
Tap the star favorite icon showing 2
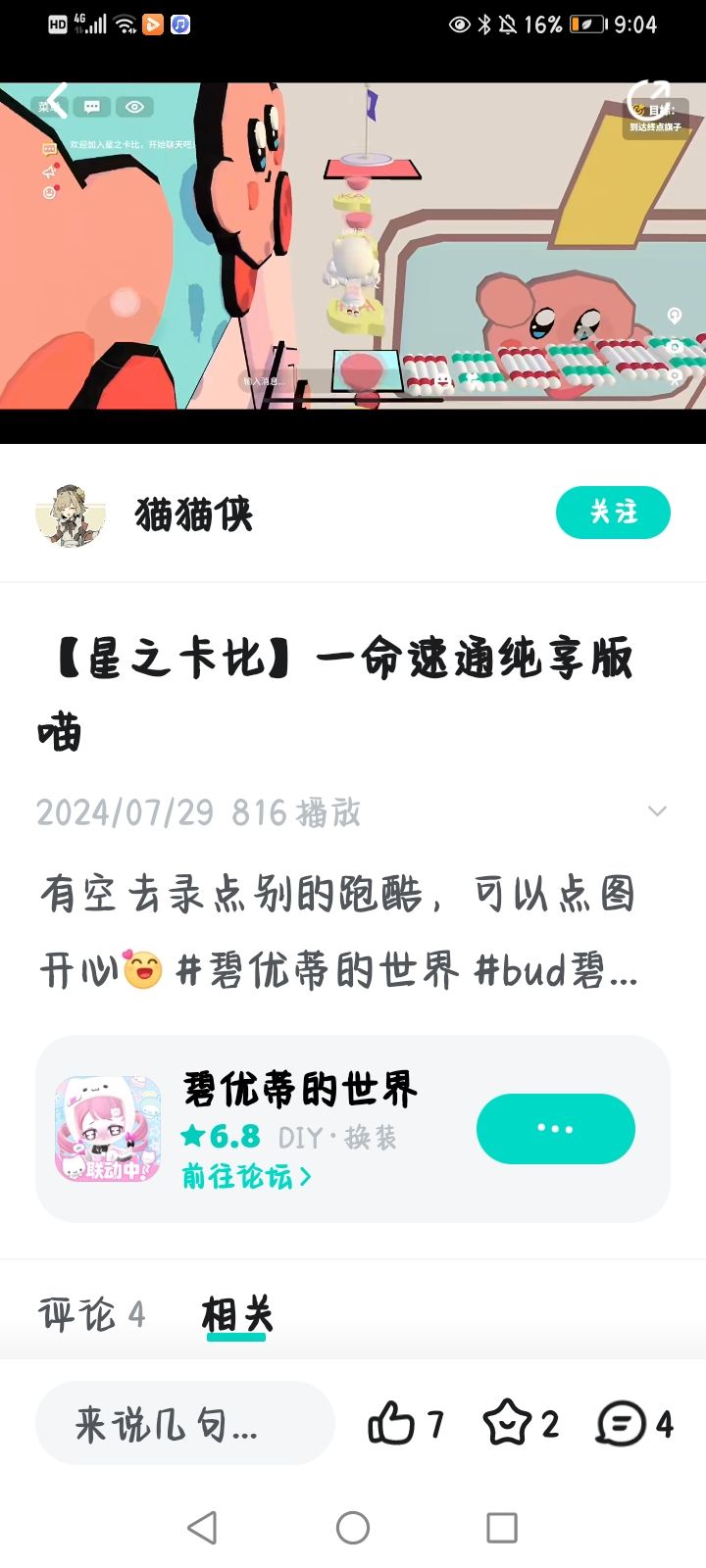pyautogui.click(x=506, y=1423)
